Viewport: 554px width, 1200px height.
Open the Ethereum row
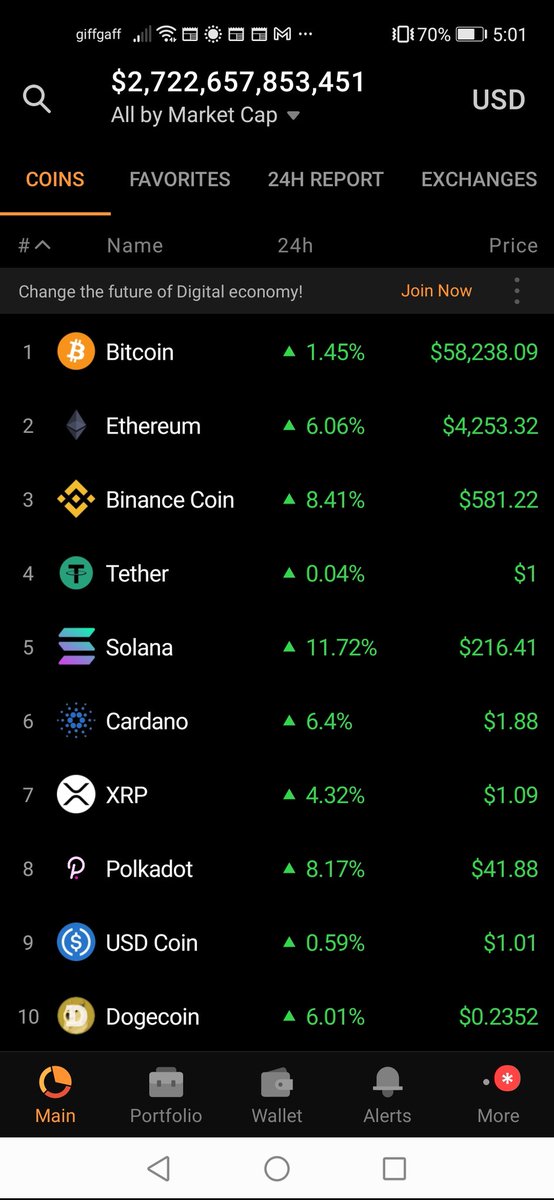[277, 426]
